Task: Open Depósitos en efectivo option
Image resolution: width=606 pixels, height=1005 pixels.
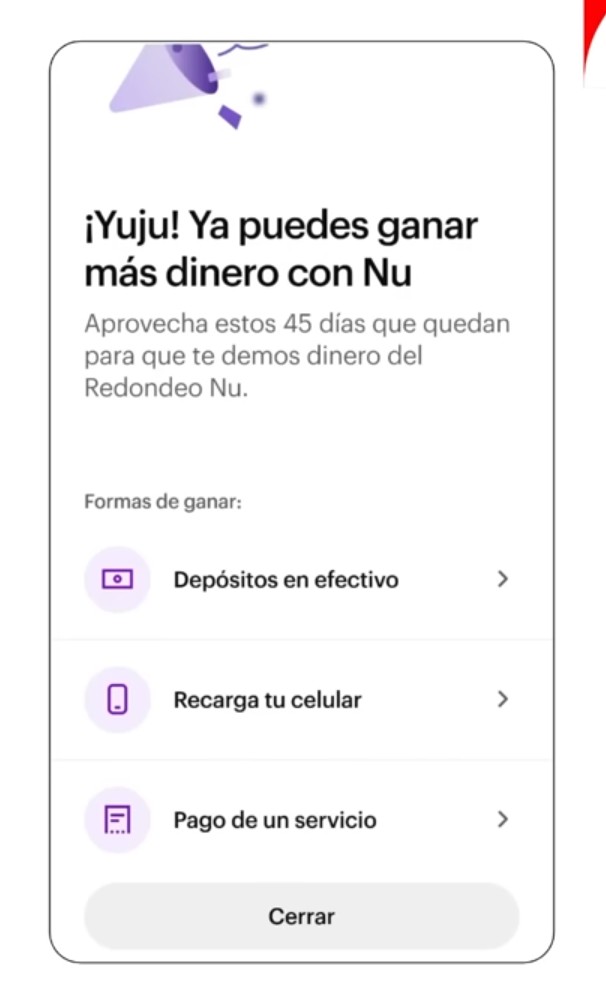Action: 300,580
